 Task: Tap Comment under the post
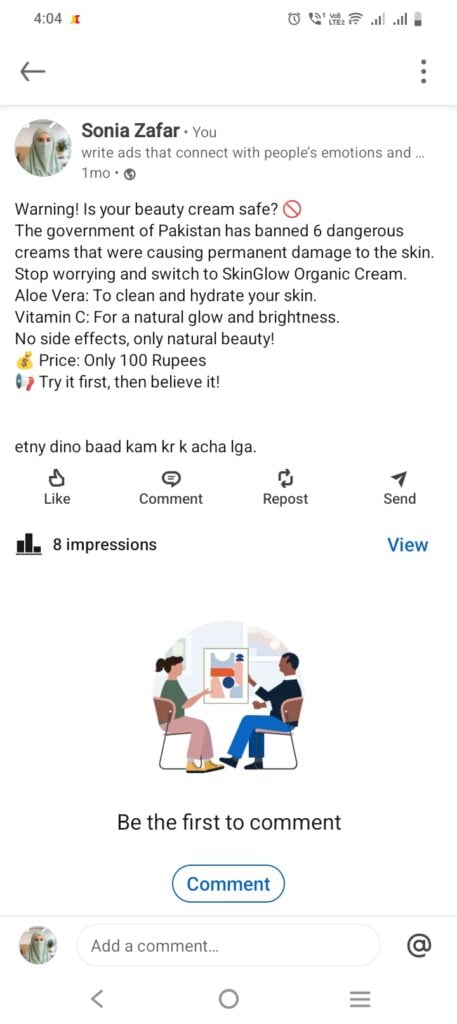coord(171,488)
